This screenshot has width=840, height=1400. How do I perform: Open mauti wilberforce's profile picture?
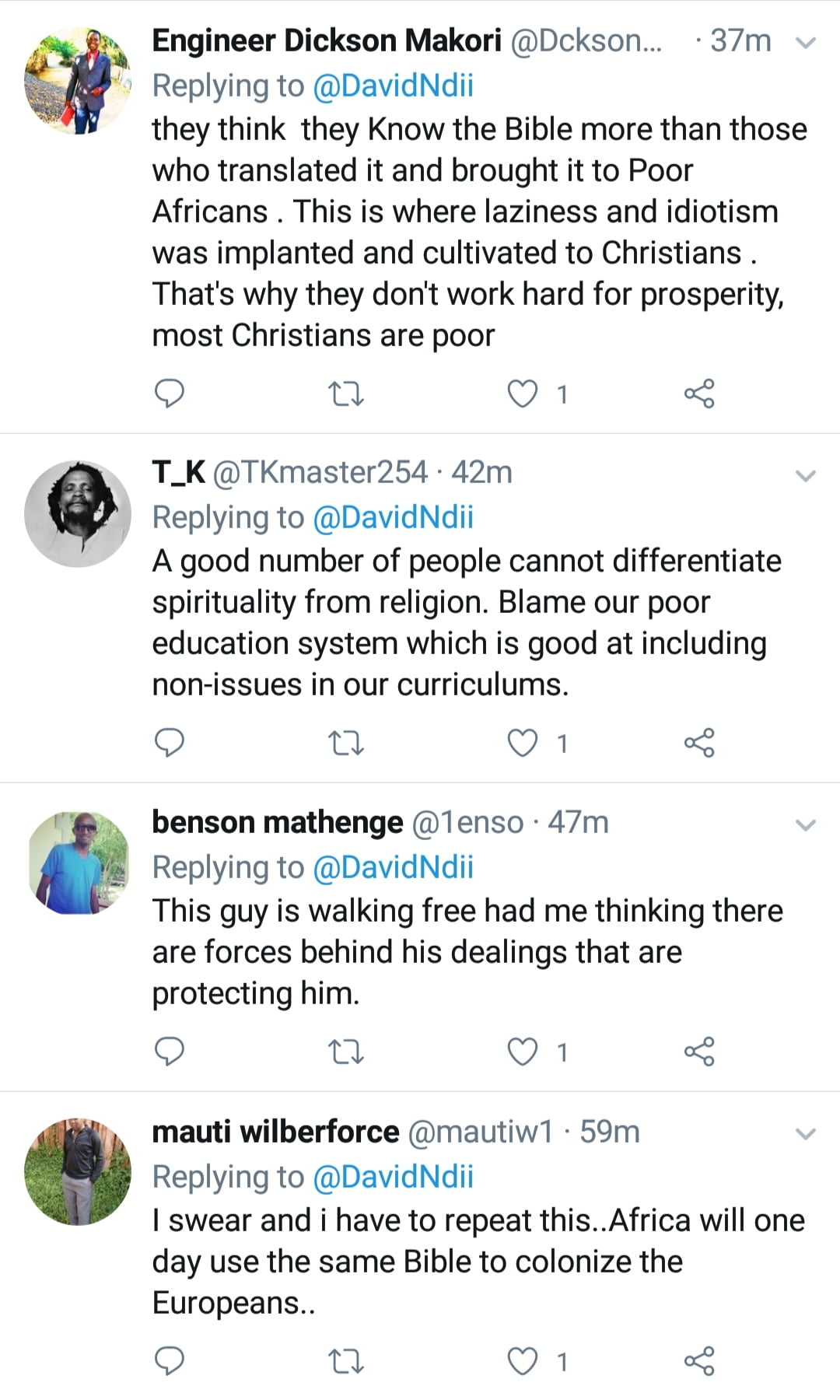point(78,1172)
